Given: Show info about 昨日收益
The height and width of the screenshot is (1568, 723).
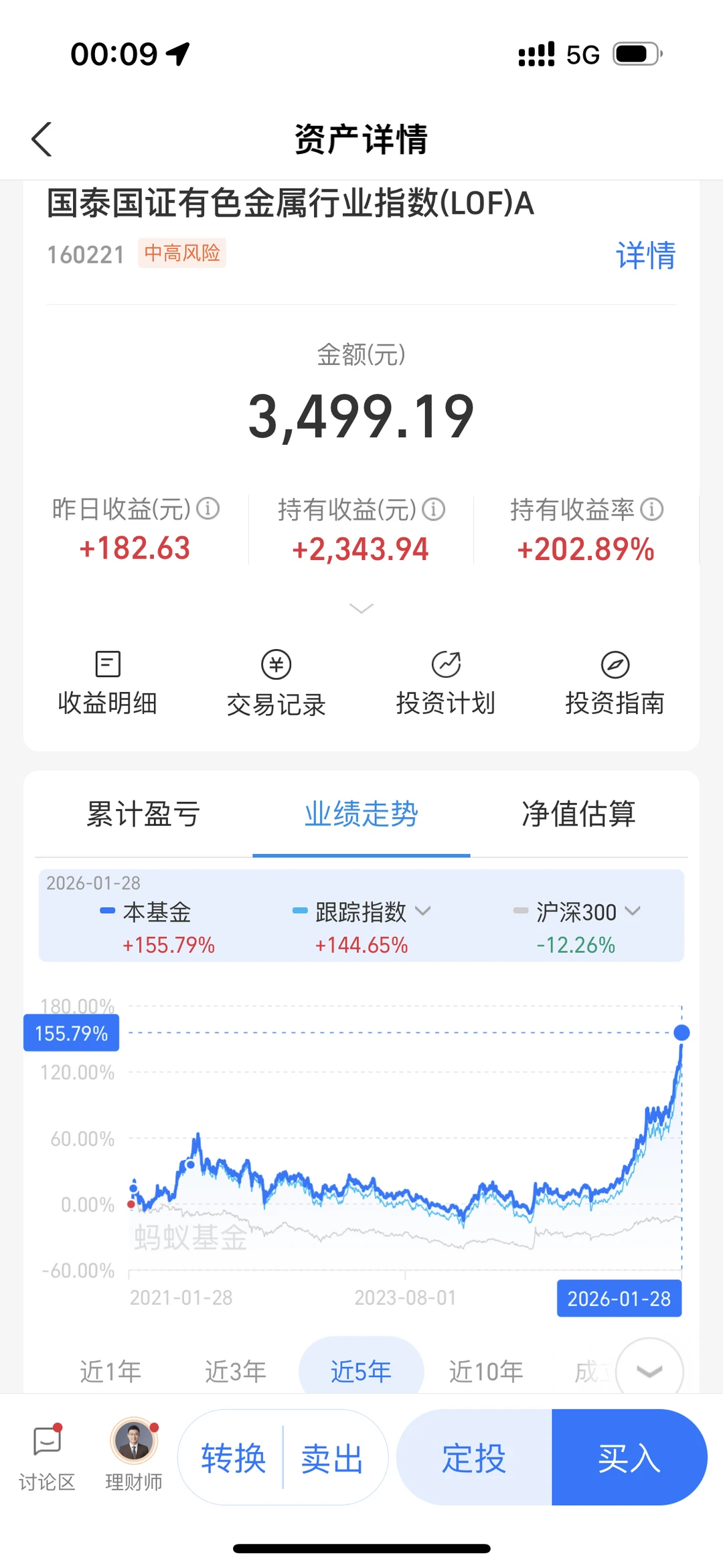Looking at the screenshot, I should pyautogui.click(x=208, y=509).
